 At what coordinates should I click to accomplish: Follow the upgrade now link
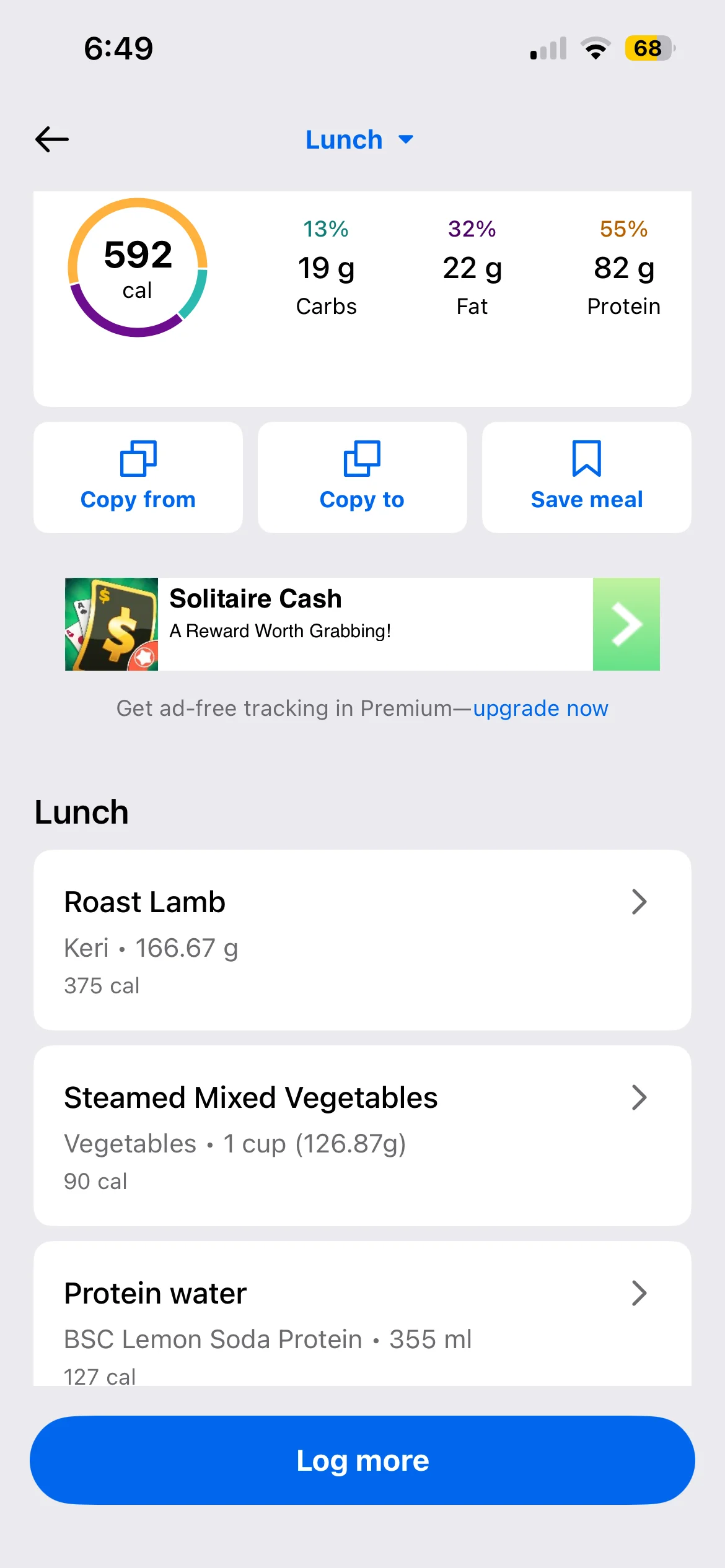540,708
